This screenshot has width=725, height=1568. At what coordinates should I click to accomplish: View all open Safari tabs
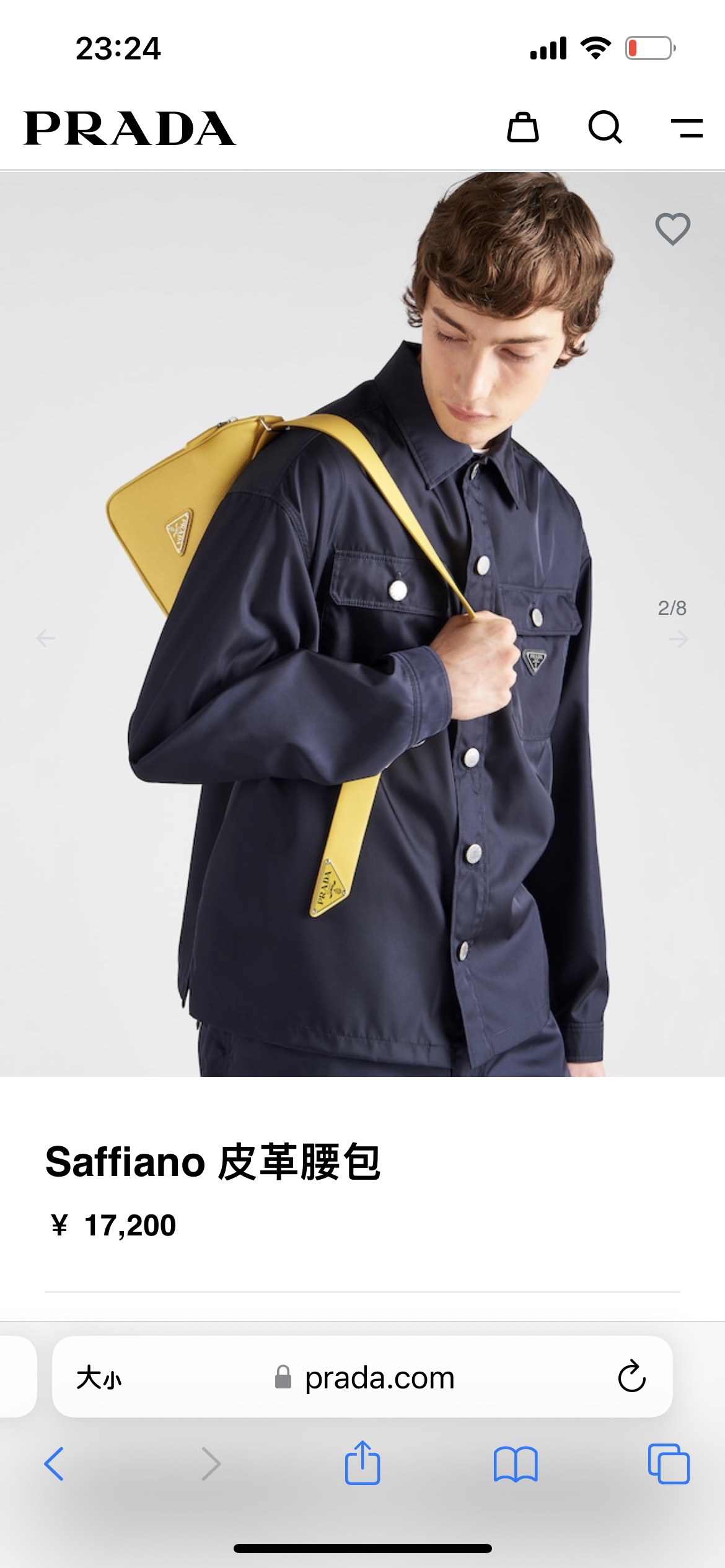pyautogui.click(x=669, y=1464)
